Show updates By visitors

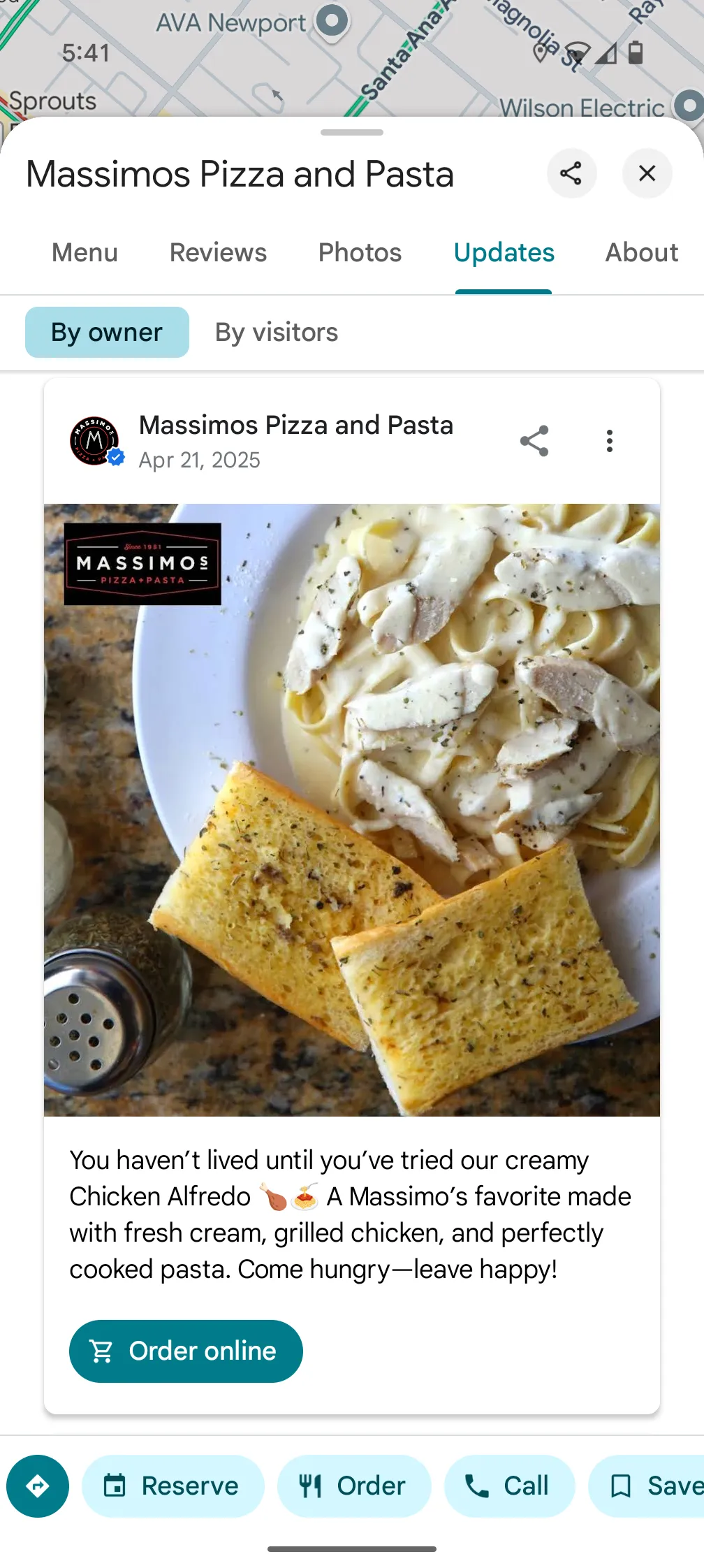277,333
